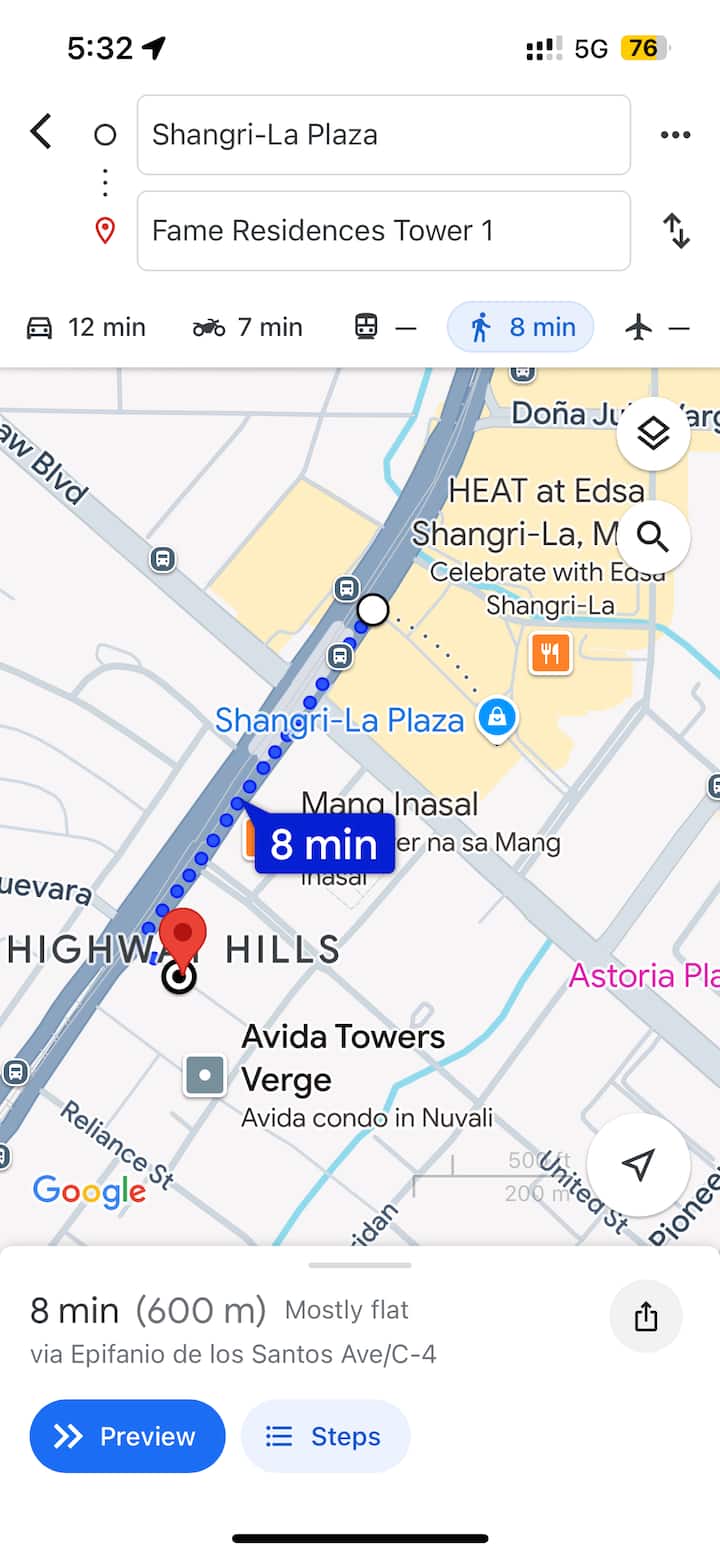Go back from directions
Image resolution: width=720 pixels, height=1558 pixels.
41,132
